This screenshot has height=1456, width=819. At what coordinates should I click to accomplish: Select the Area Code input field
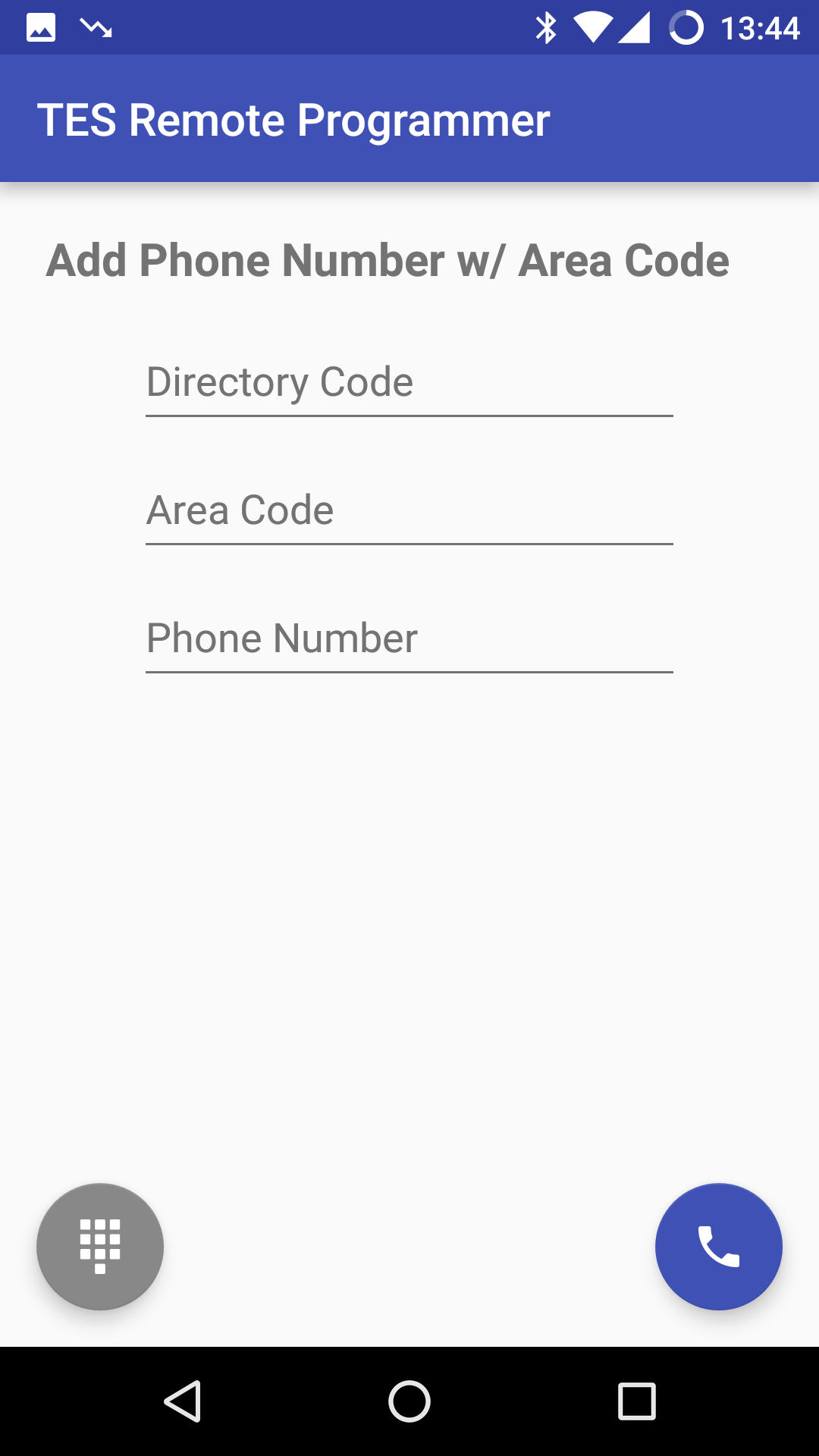(409, 511)
